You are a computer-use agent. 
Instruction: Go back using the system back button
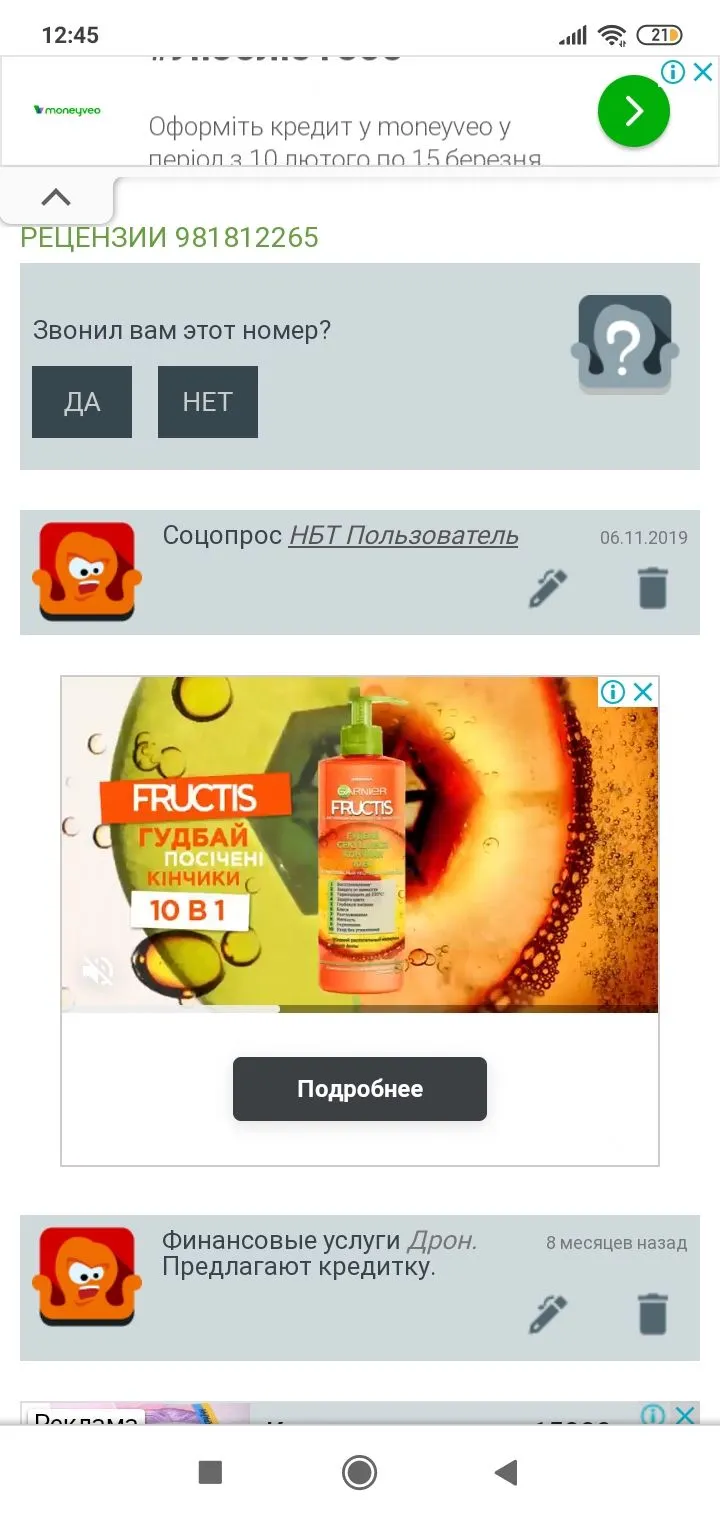507,1472
